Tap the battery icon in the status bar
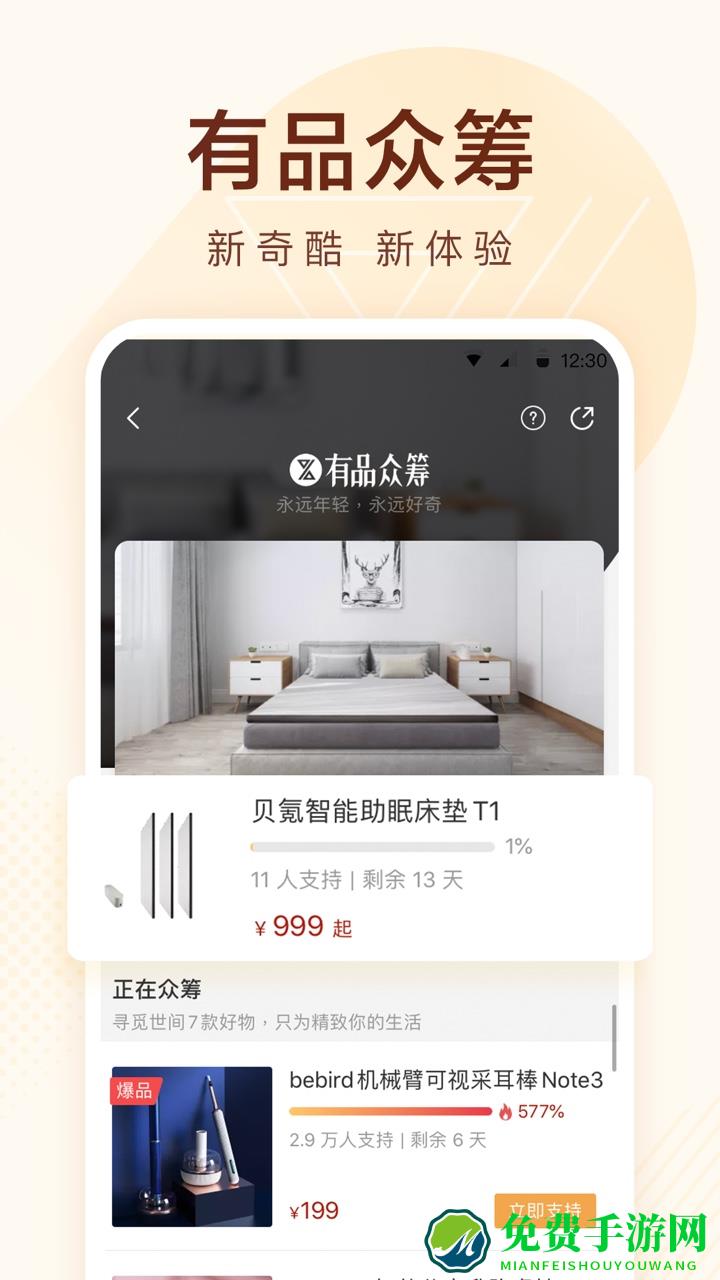720x1280 pixels. pos(543,358)
